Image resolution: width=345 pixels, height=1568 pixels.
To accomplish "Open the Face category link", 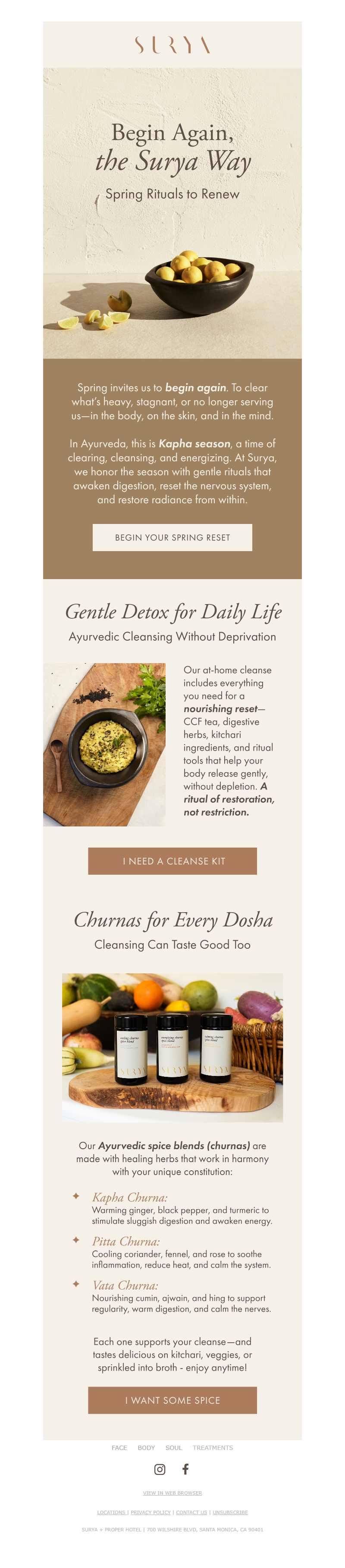I will 119,1447.
